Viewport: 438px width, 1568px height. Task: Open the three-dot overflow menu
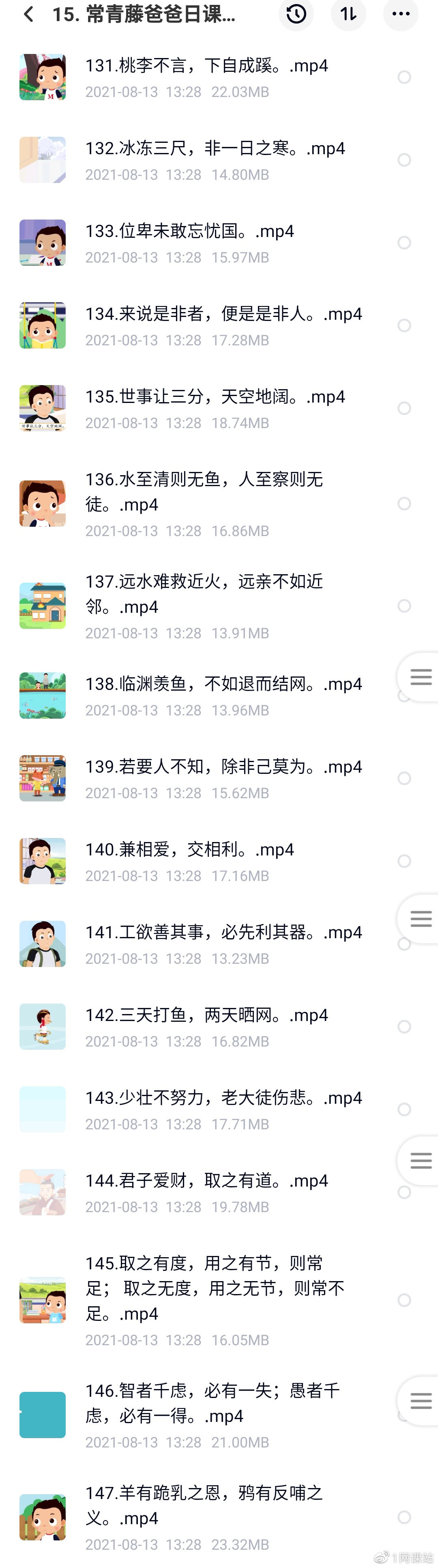(401, 14)
